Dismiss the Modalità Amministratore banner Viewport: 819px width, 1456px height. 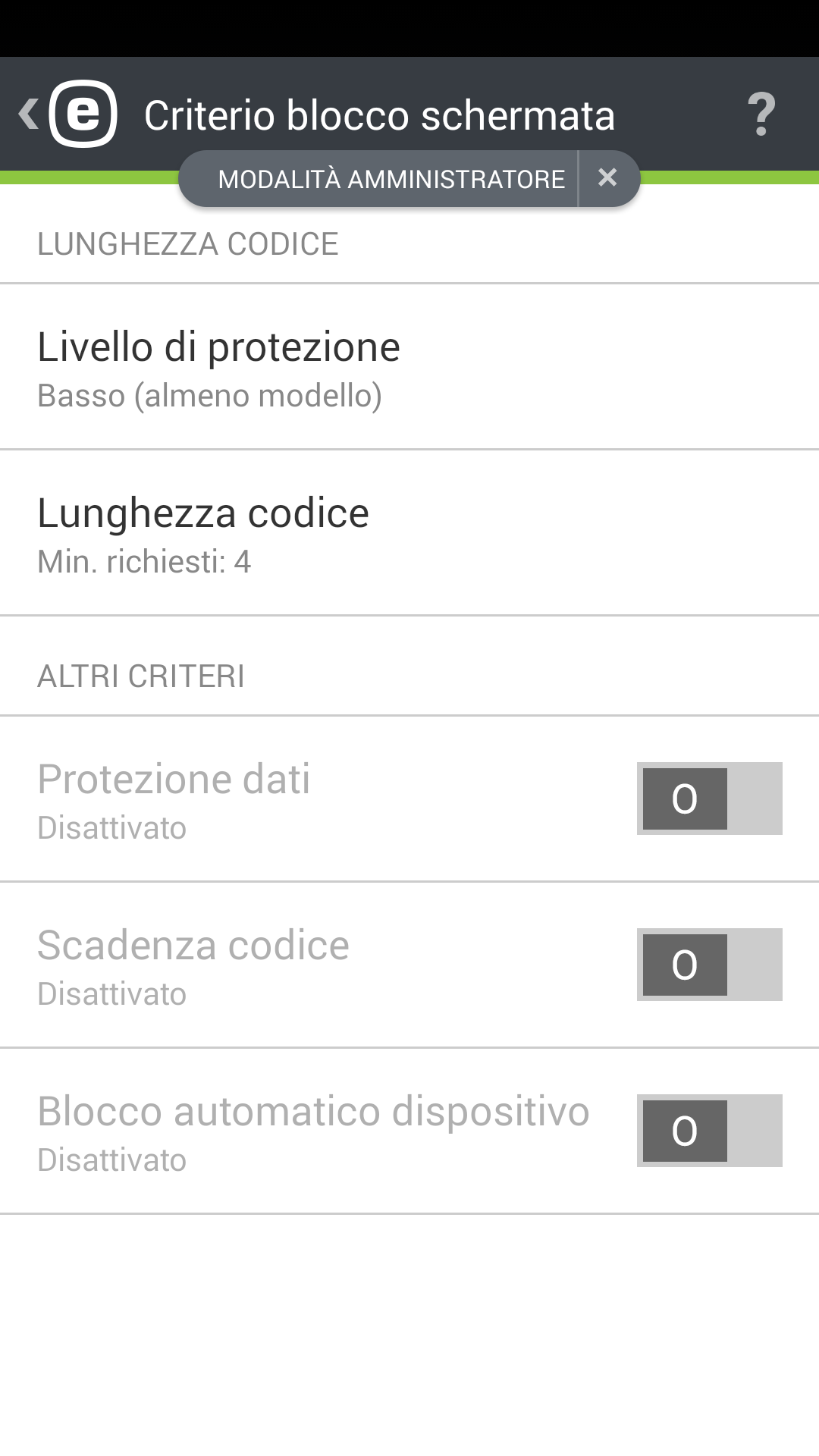[608, 177]
